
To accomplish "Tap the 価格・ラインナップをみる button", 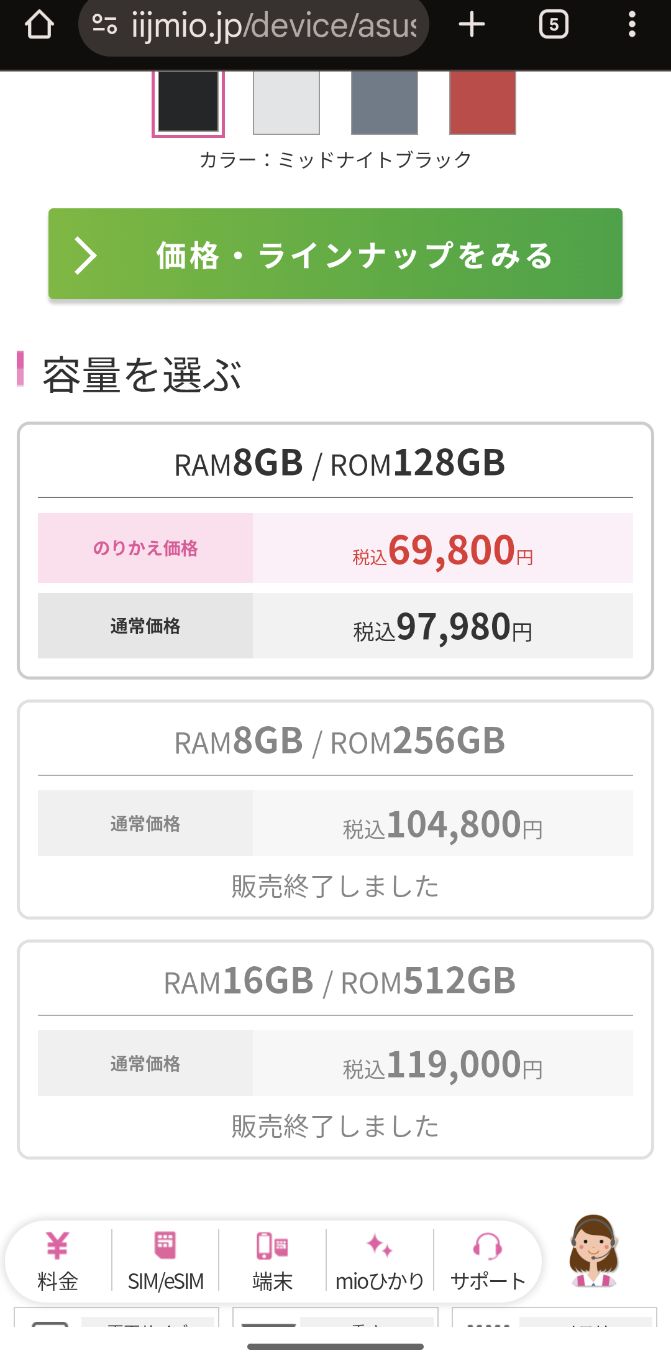I will 335,254.
